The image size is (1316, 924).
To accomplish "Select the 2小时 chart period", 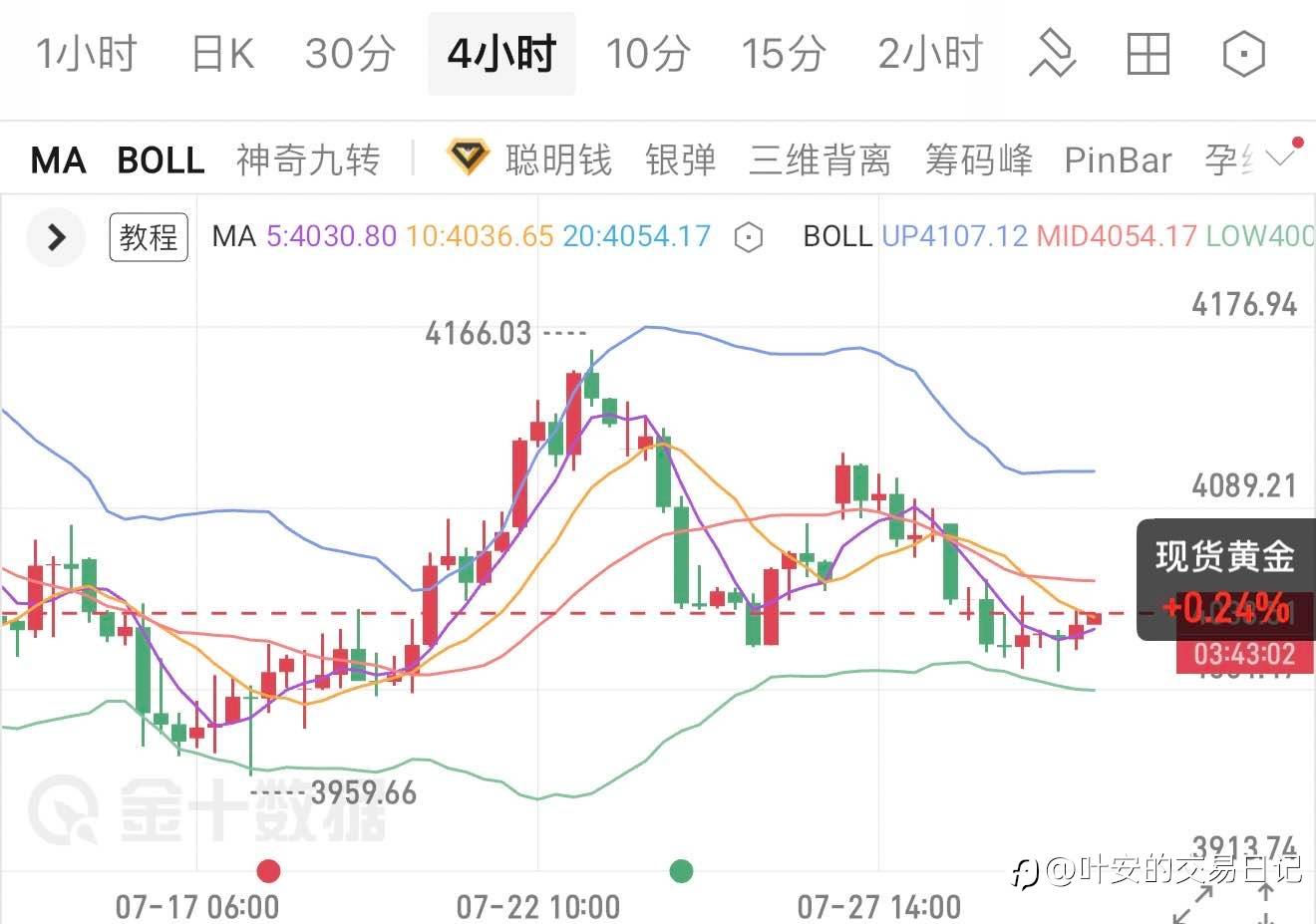I will [x=930, y=54].
